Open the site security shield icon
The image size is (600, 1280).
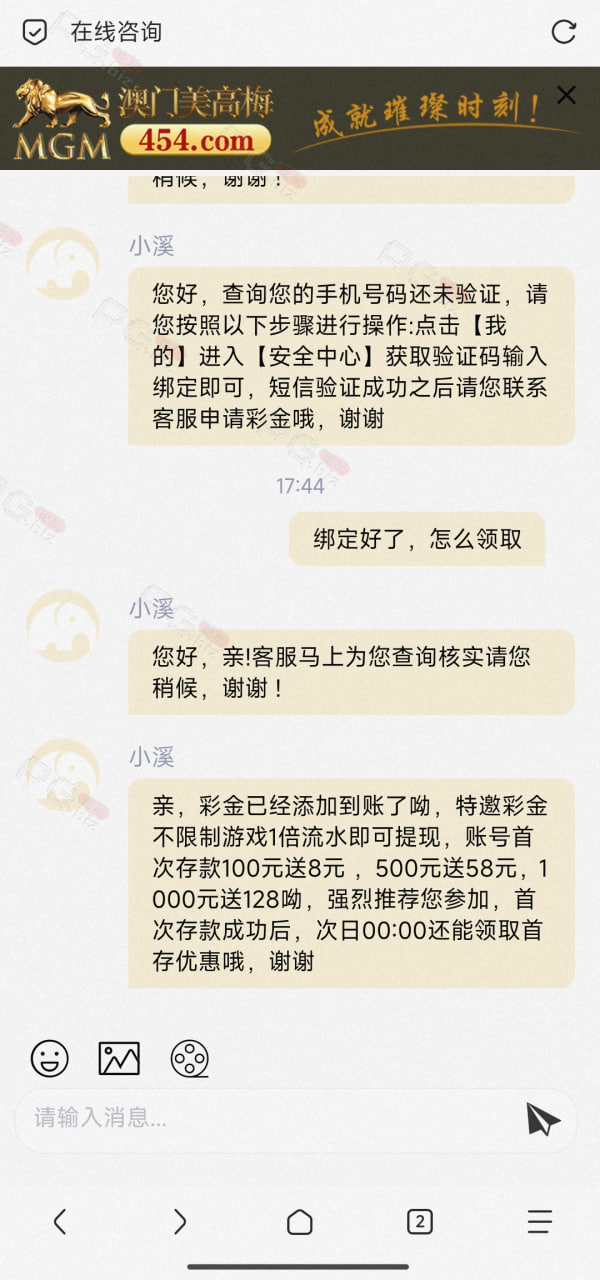pos(35,32)
